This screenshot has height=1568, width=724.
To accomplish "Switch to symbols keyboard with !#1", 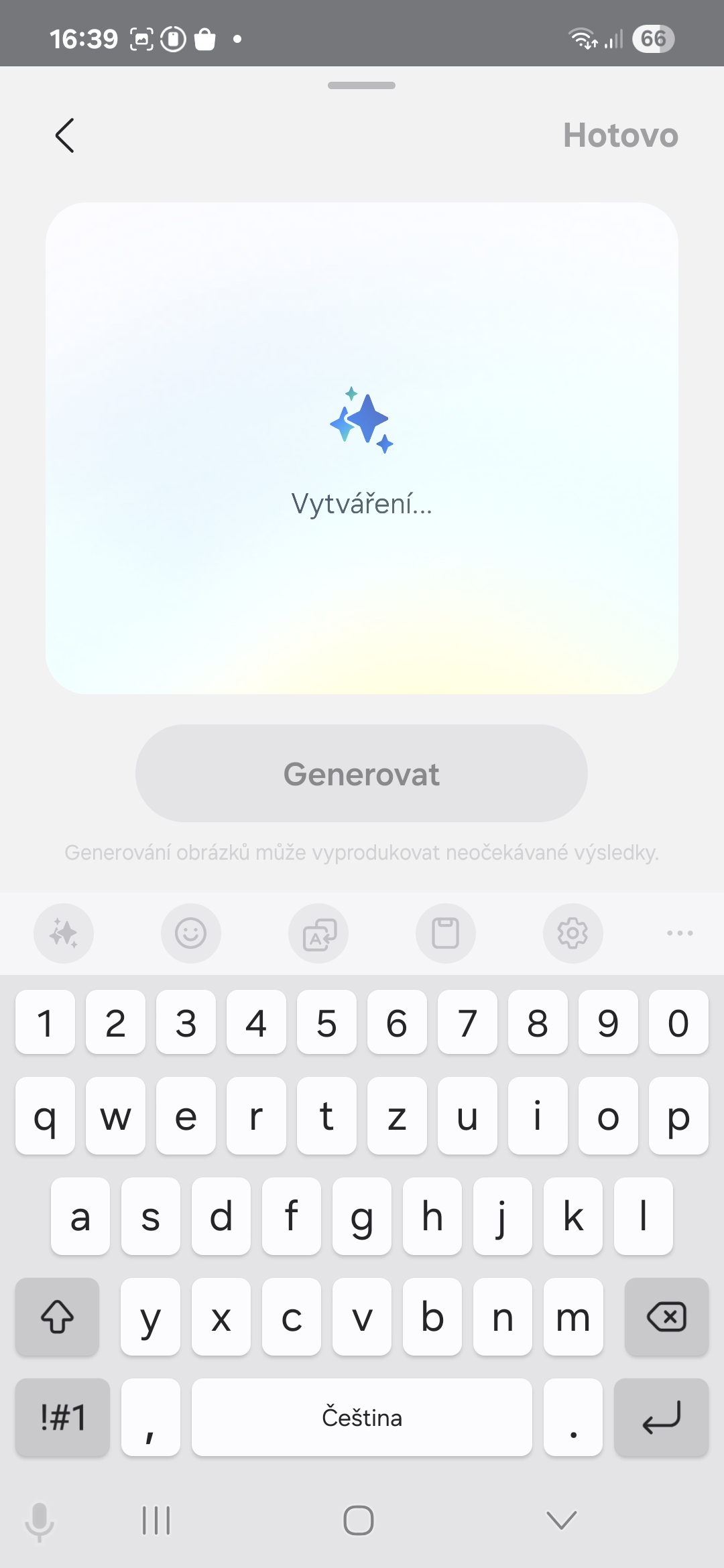I will (62, 1417).
